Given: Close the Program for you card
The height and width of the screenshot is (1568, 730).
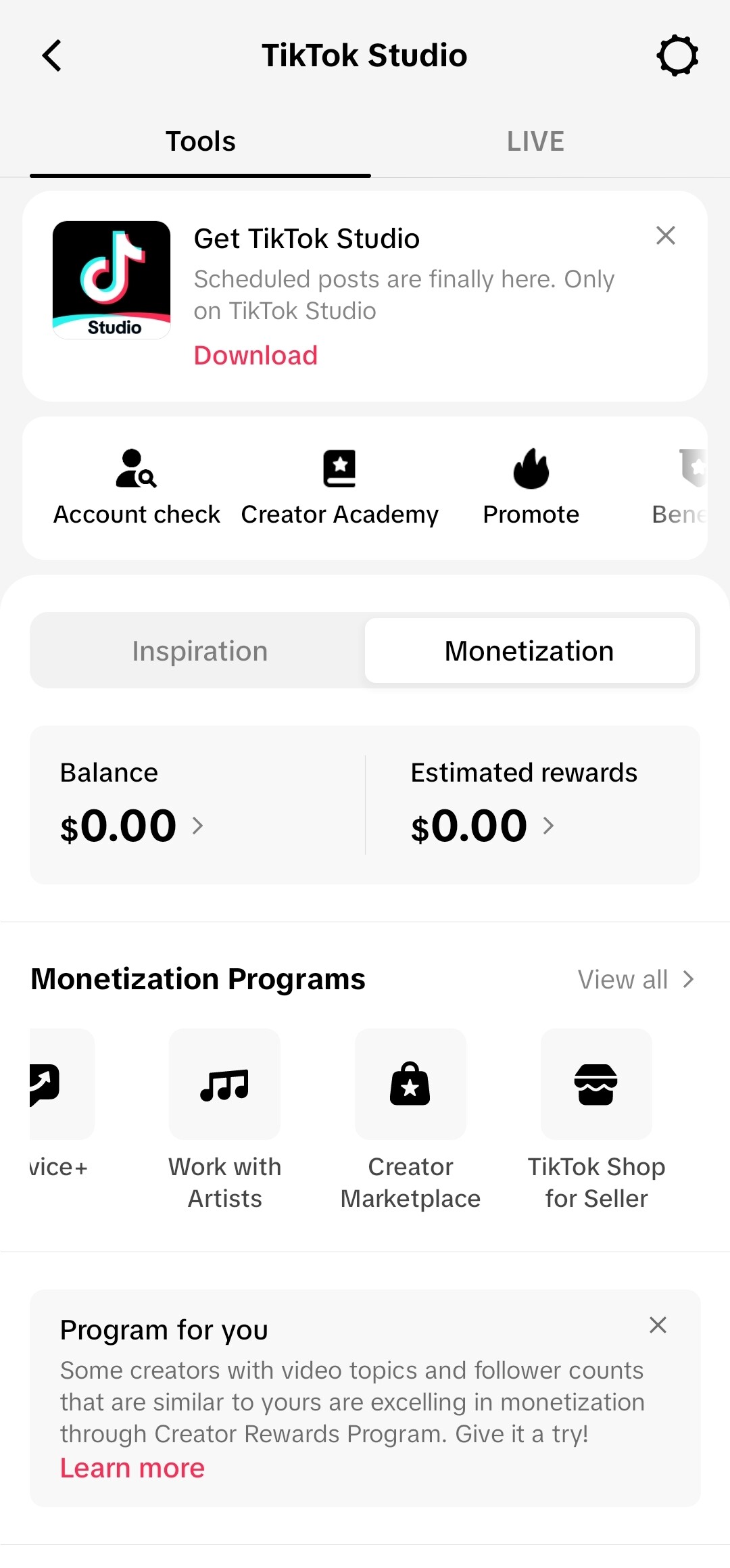Looking at the screenshot, I should (658, 1325).
